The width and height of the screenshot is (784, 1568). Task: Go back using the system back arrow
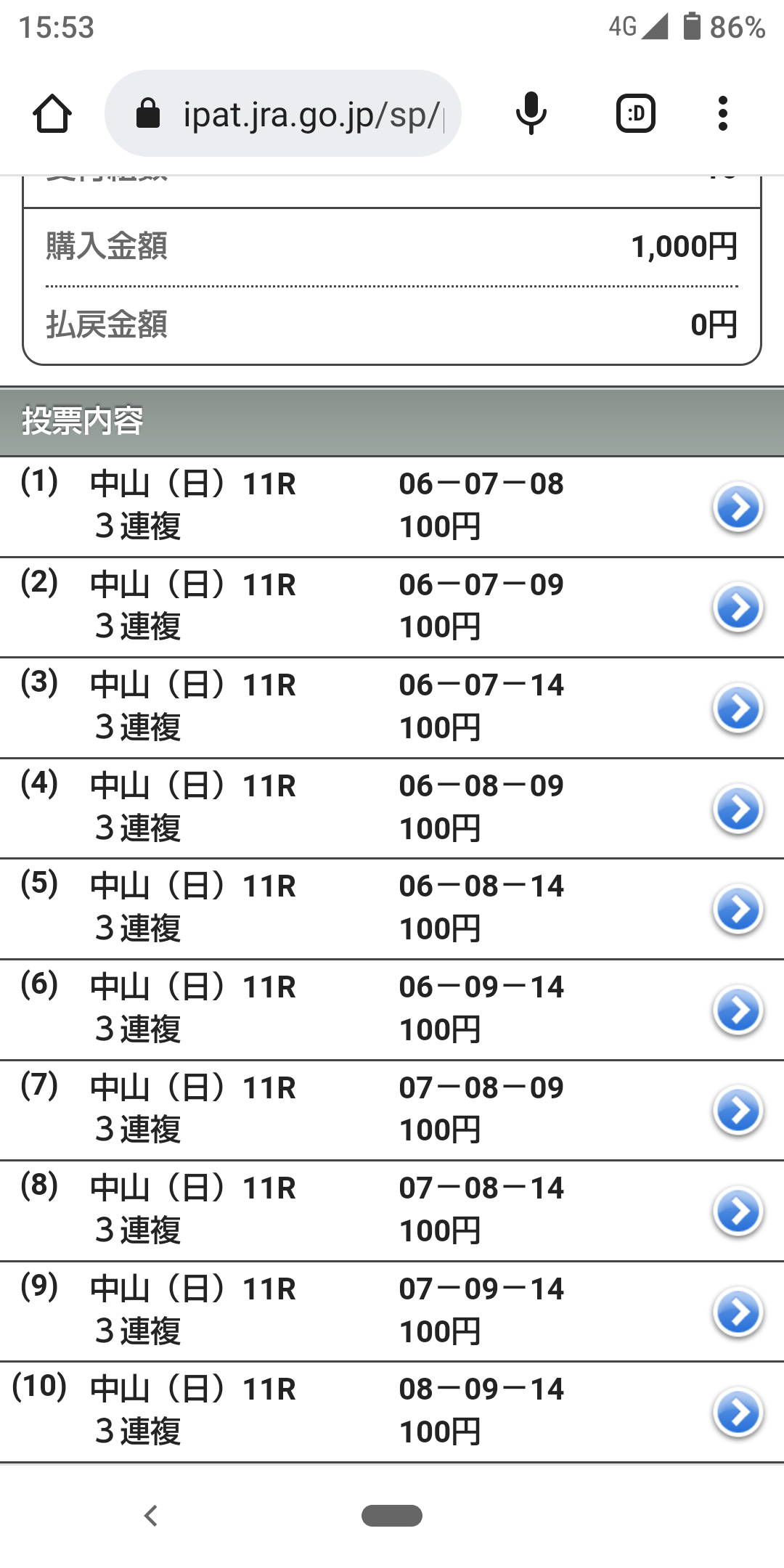[151, 1516]
